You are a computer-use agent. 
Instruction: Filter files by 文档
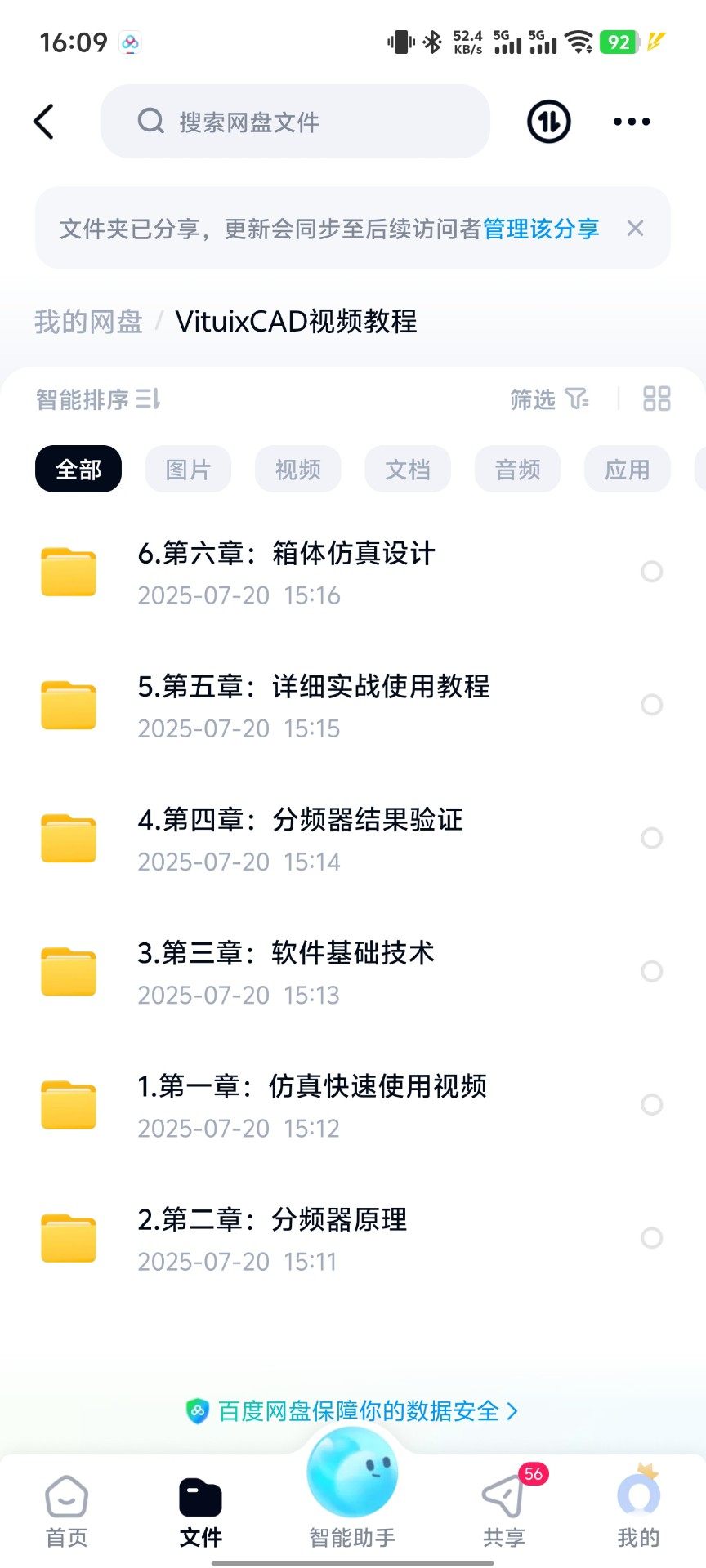[x=408, y=470]
